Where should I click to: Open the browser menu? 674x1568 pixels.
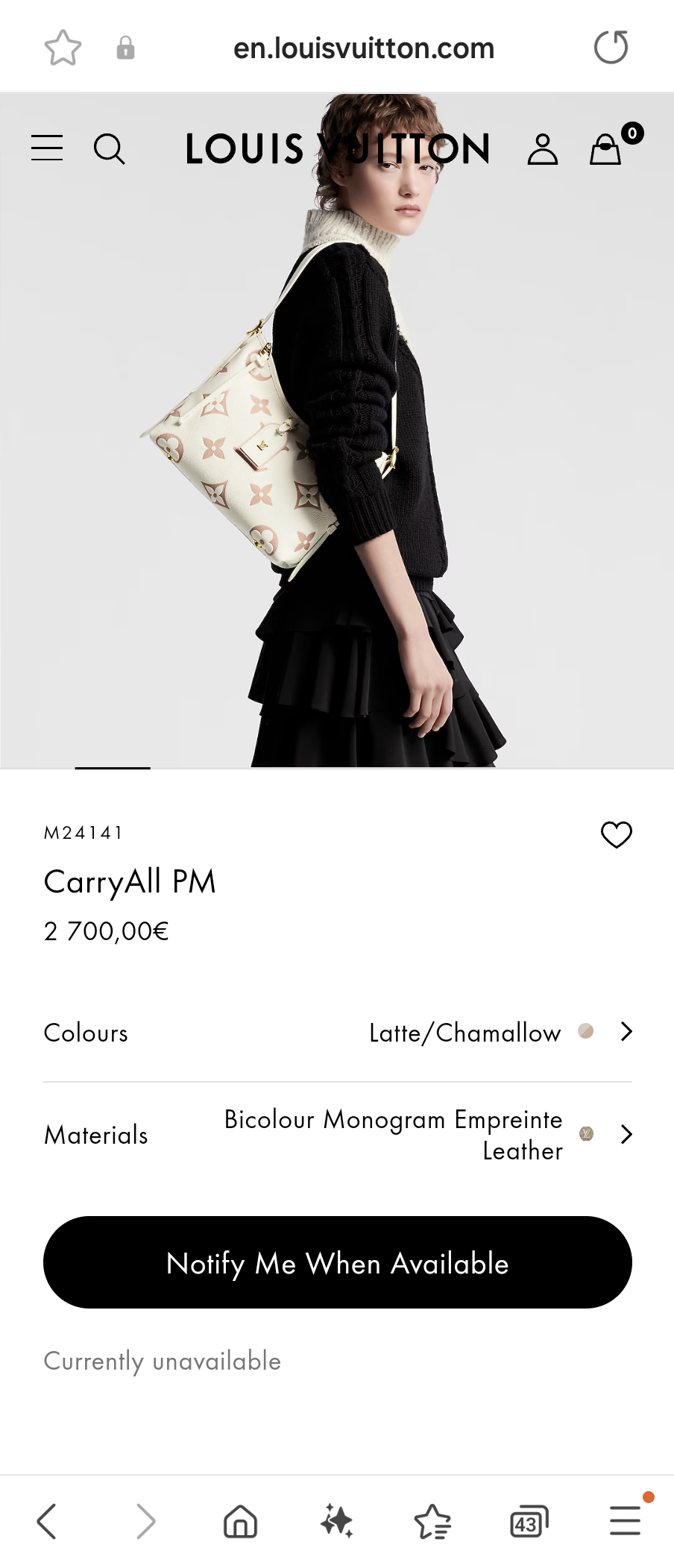(x=625, y=1520)
